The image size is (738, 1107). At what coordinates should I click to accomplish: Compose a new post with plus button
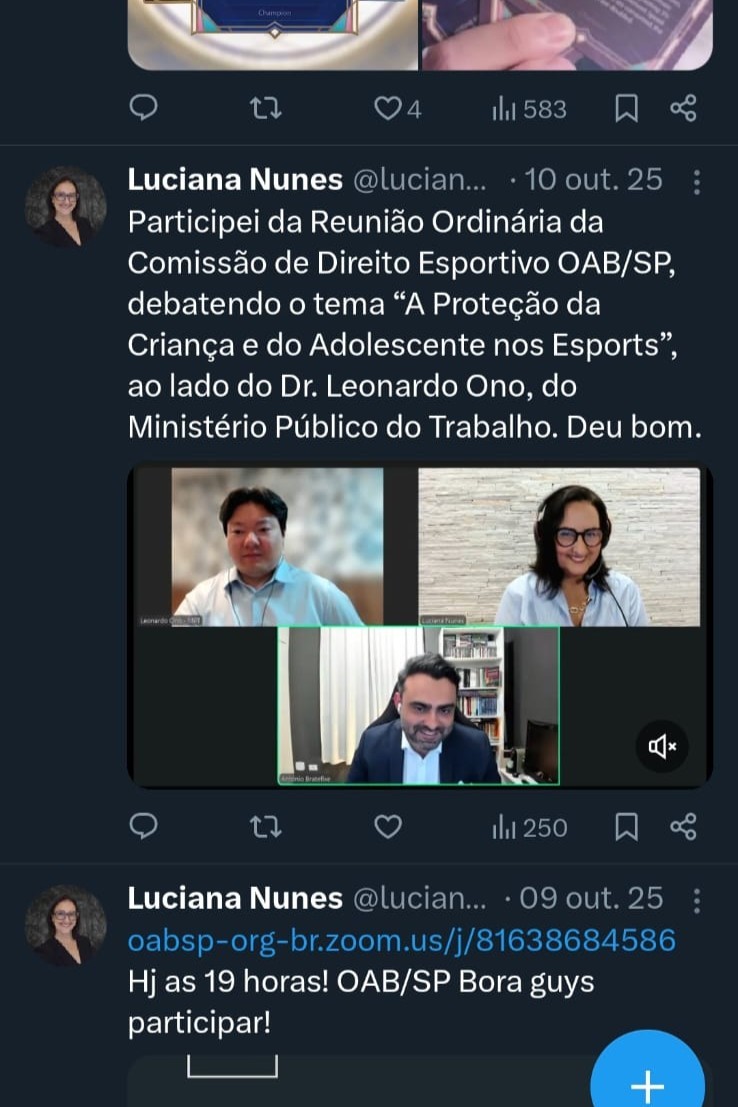(x=647, y=1080)
